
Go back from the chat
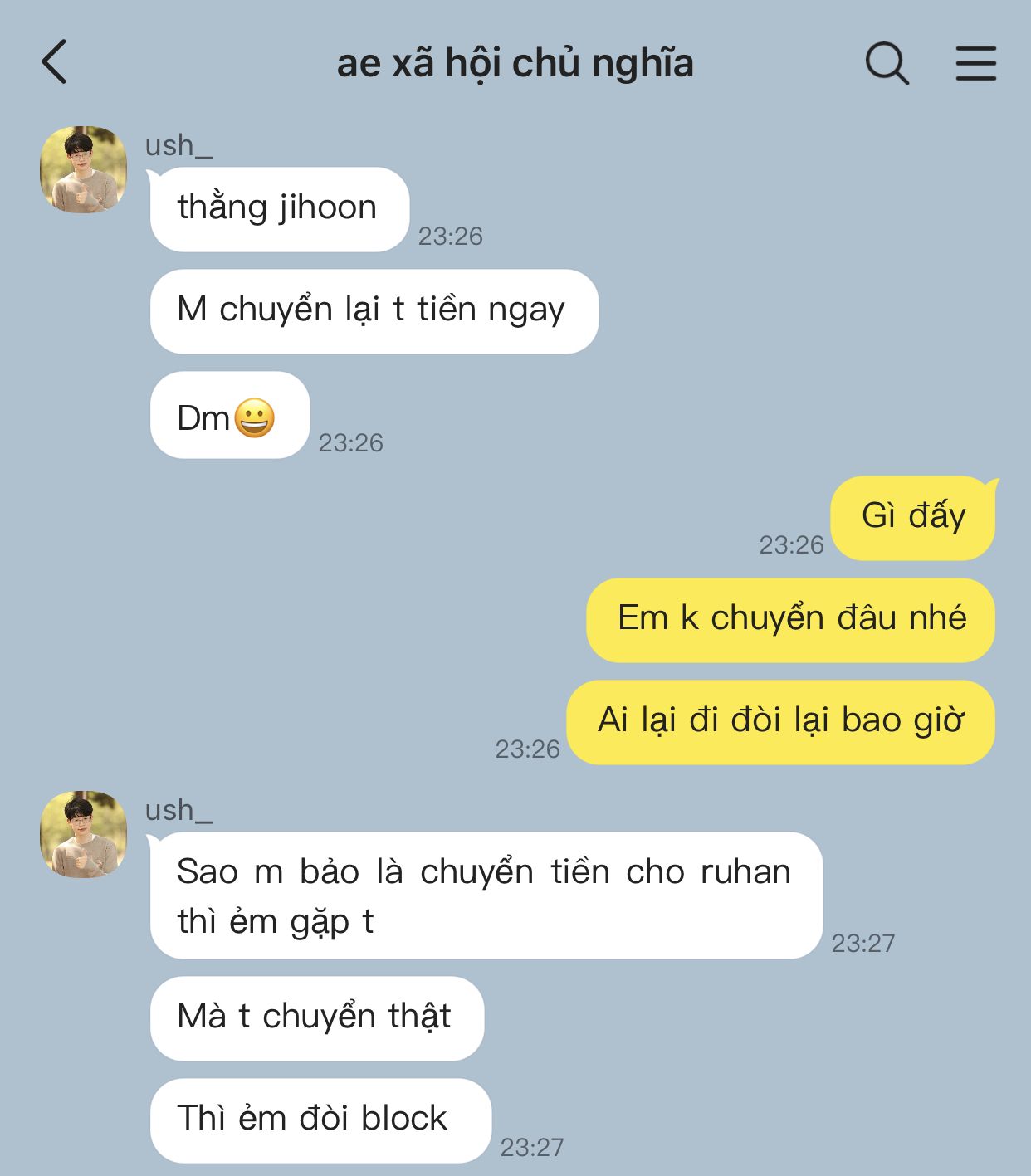coord(55,62)
